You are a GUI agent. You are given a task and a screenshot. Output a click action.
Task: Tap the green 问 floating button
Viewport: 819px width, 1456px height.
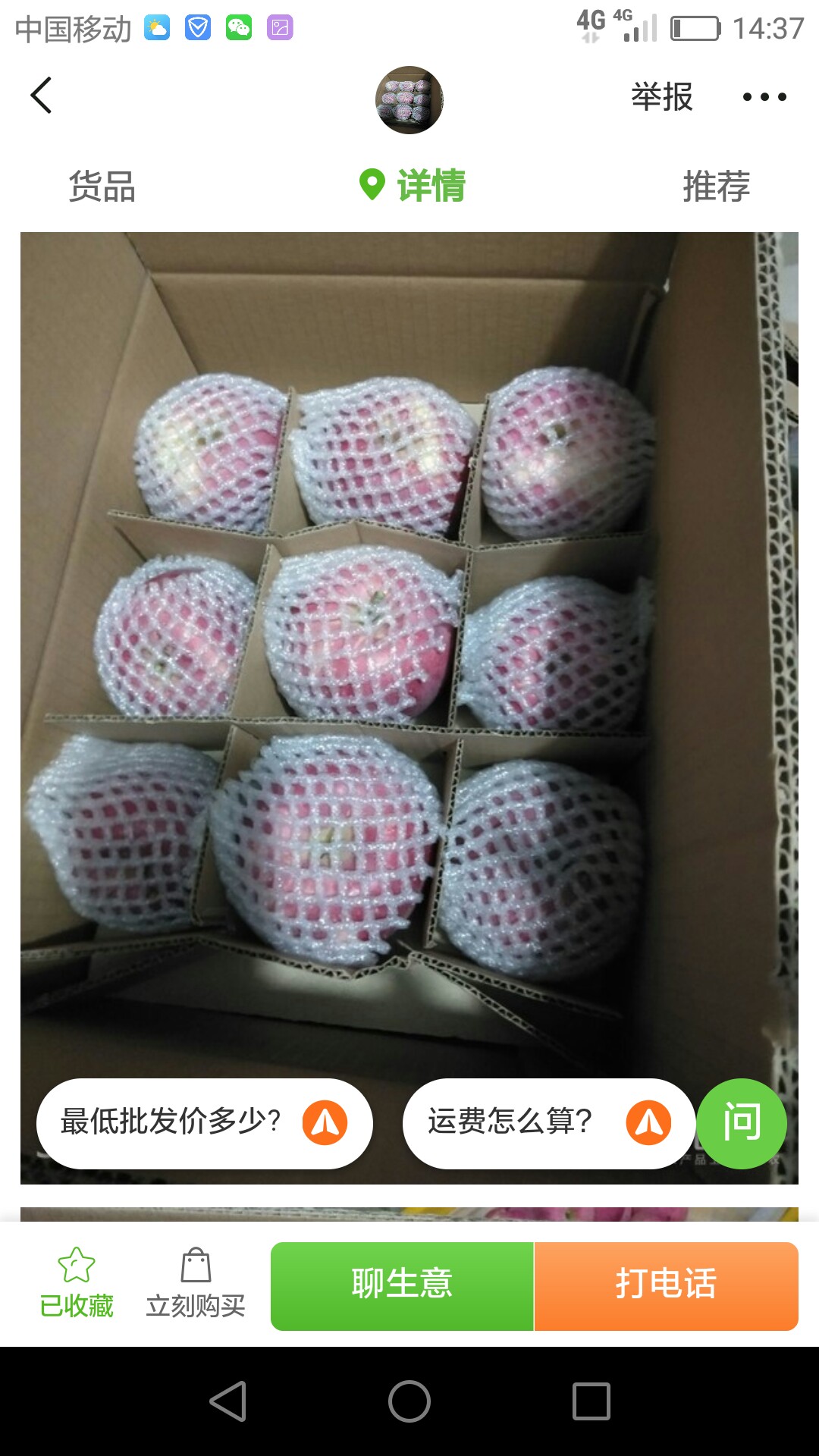pyautogui.click(x=742, y=1123)
